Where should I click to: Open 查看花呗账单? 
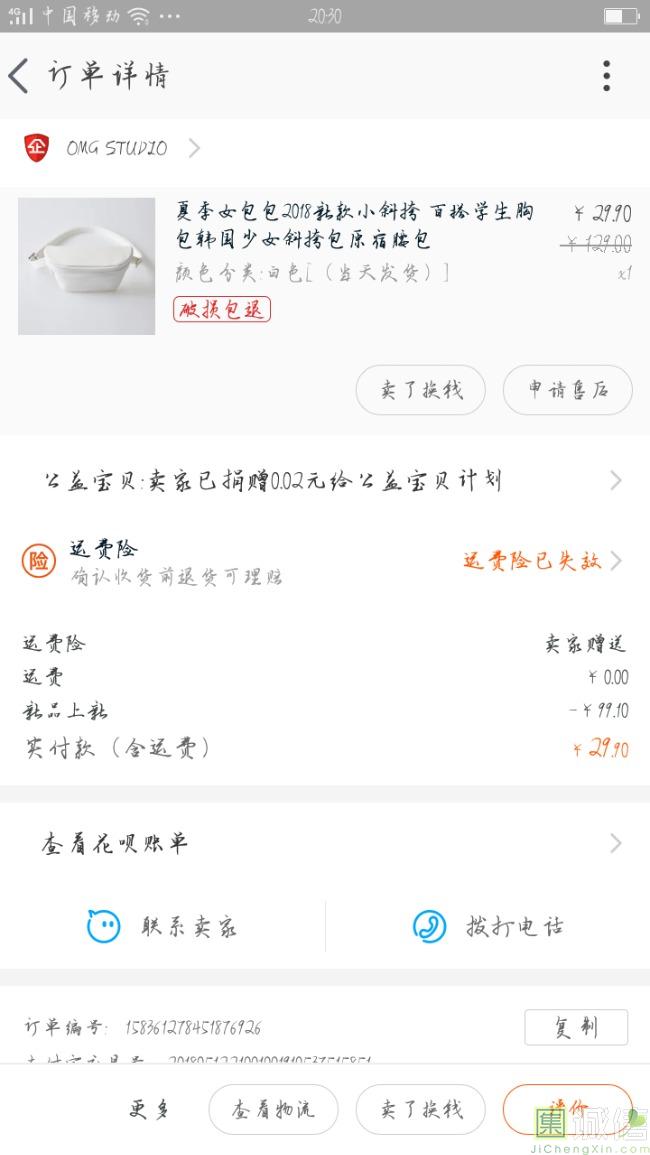(325, 844)
